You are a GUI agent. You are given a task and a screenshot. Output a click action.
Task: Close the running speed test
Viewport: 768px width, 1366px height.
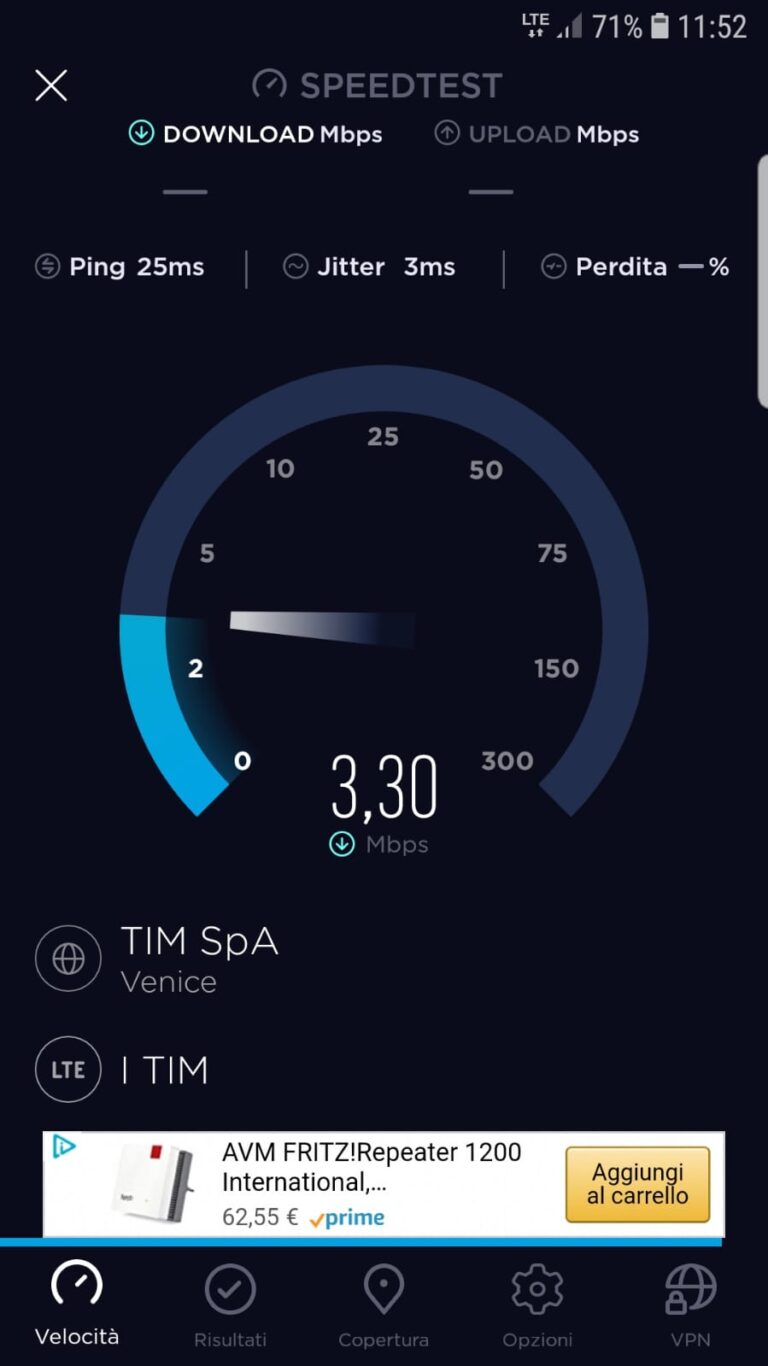point(51,86)
